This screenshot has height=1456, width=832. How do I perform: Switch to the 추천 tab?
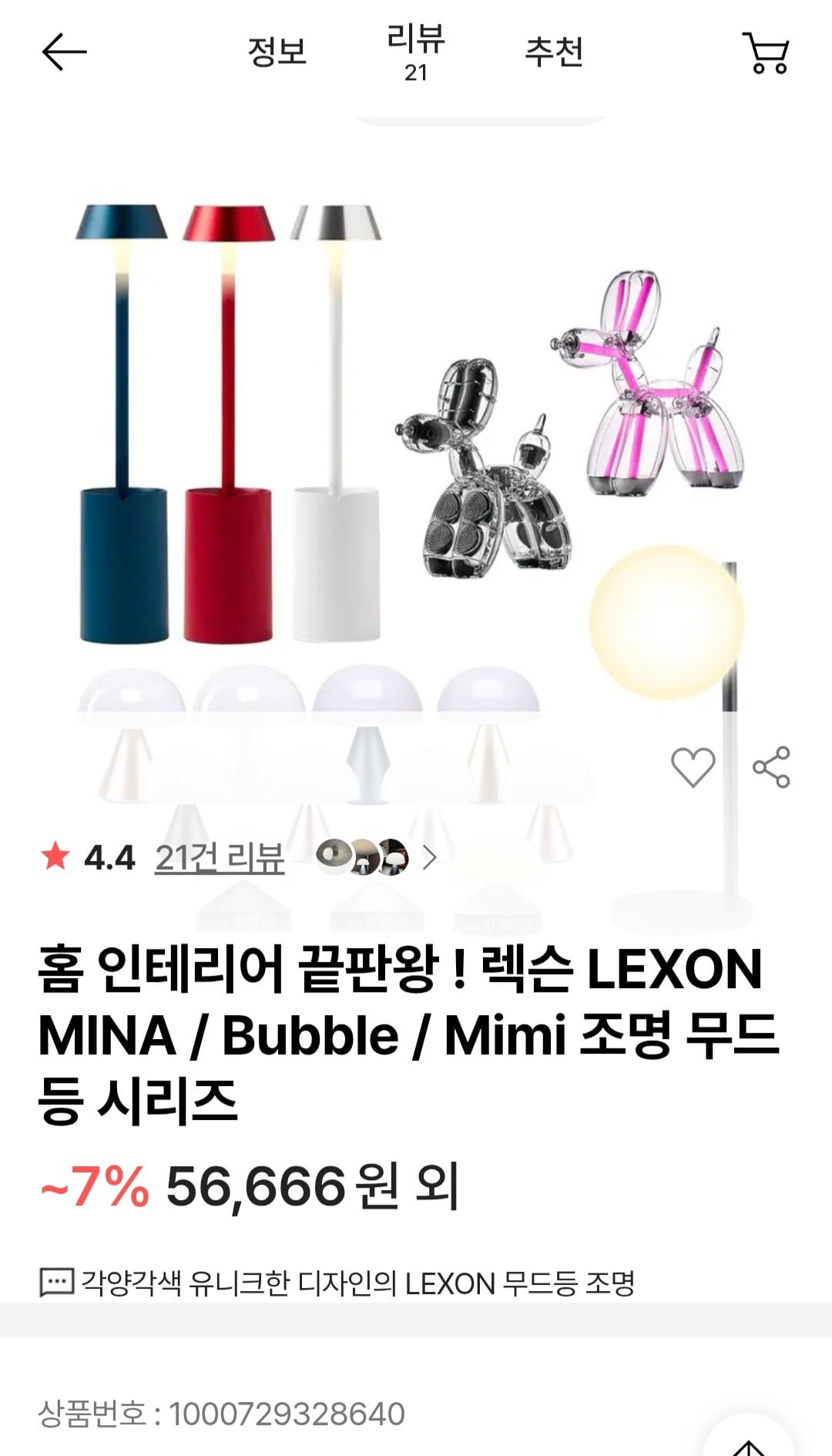(554, 52)
